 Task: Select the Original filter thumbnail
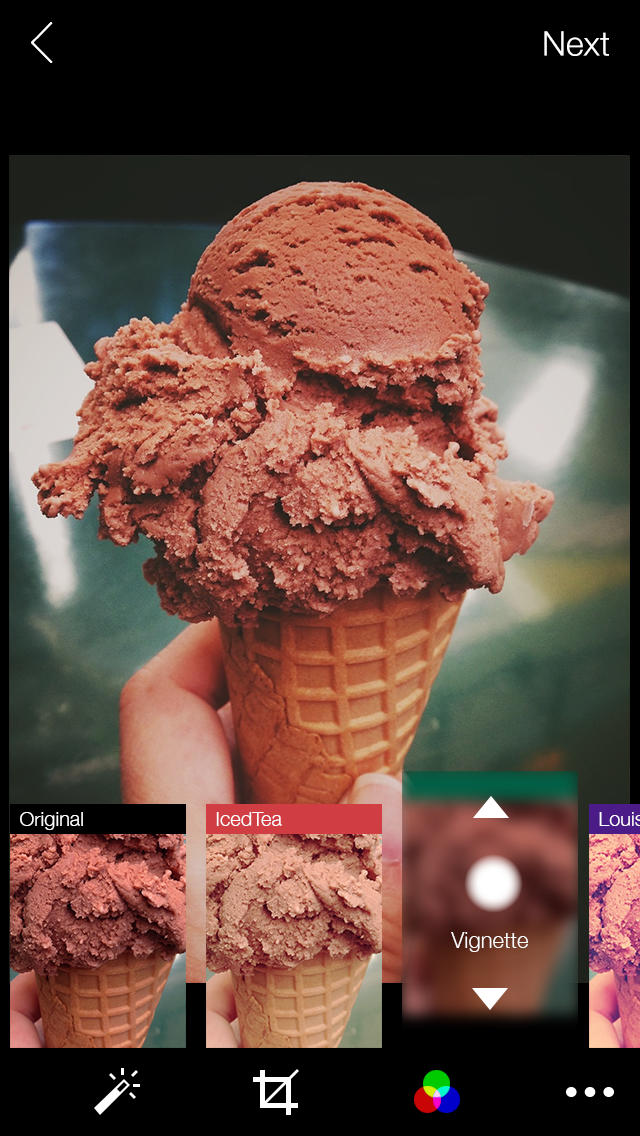98,925
